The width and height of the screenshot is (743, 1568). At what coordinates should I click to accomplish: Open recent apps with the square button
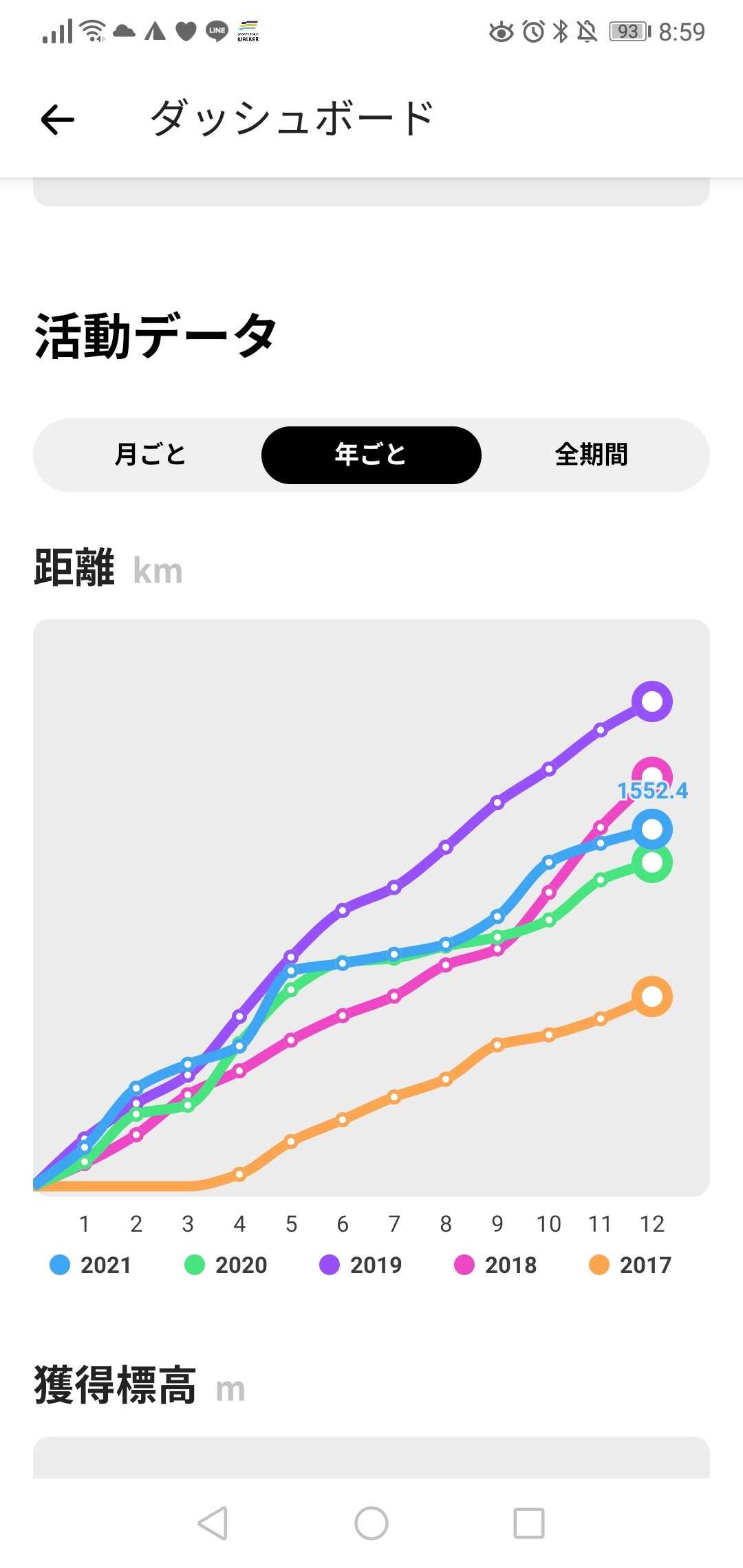[529, 1523]
